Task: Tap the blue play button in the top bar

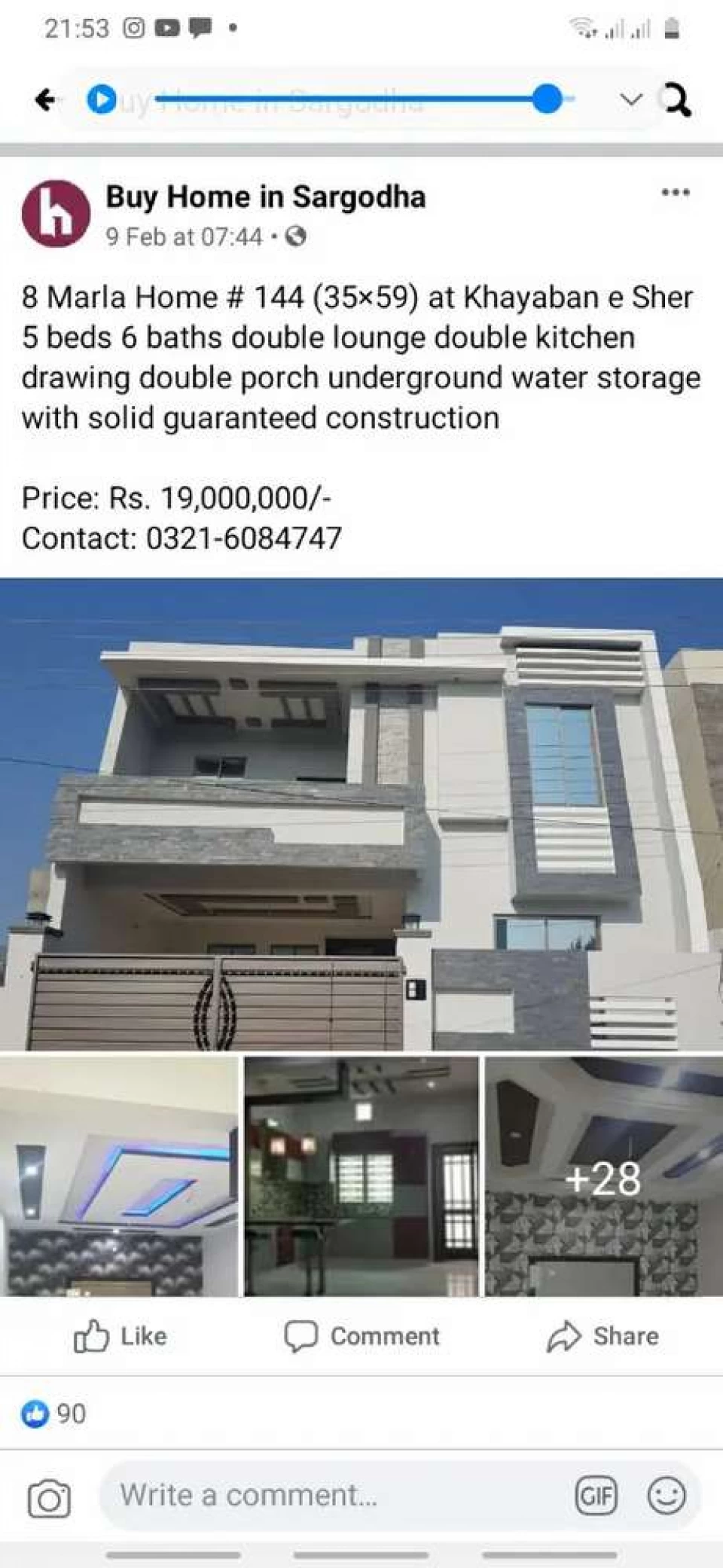Action: (x=102, y=99)
